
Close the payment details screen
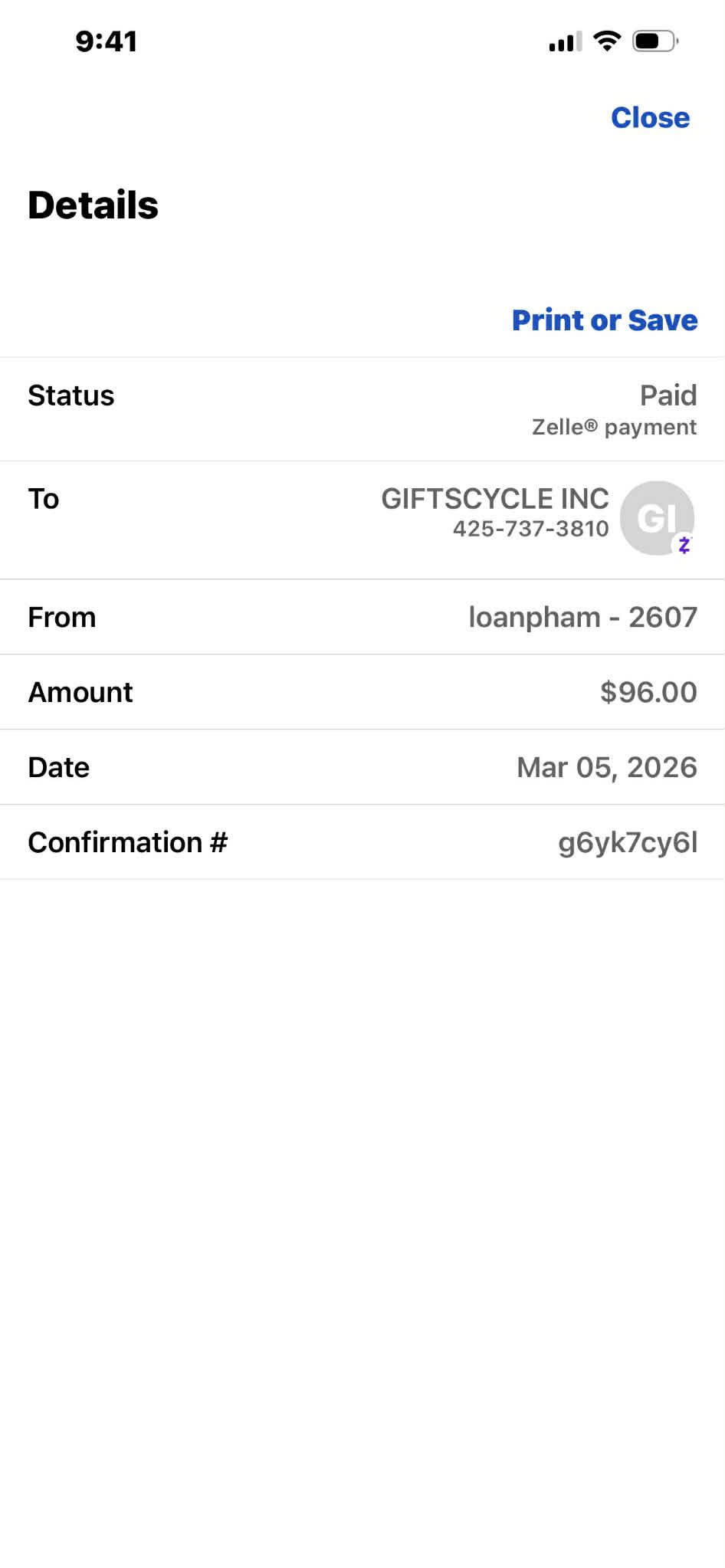pos(650,118)
